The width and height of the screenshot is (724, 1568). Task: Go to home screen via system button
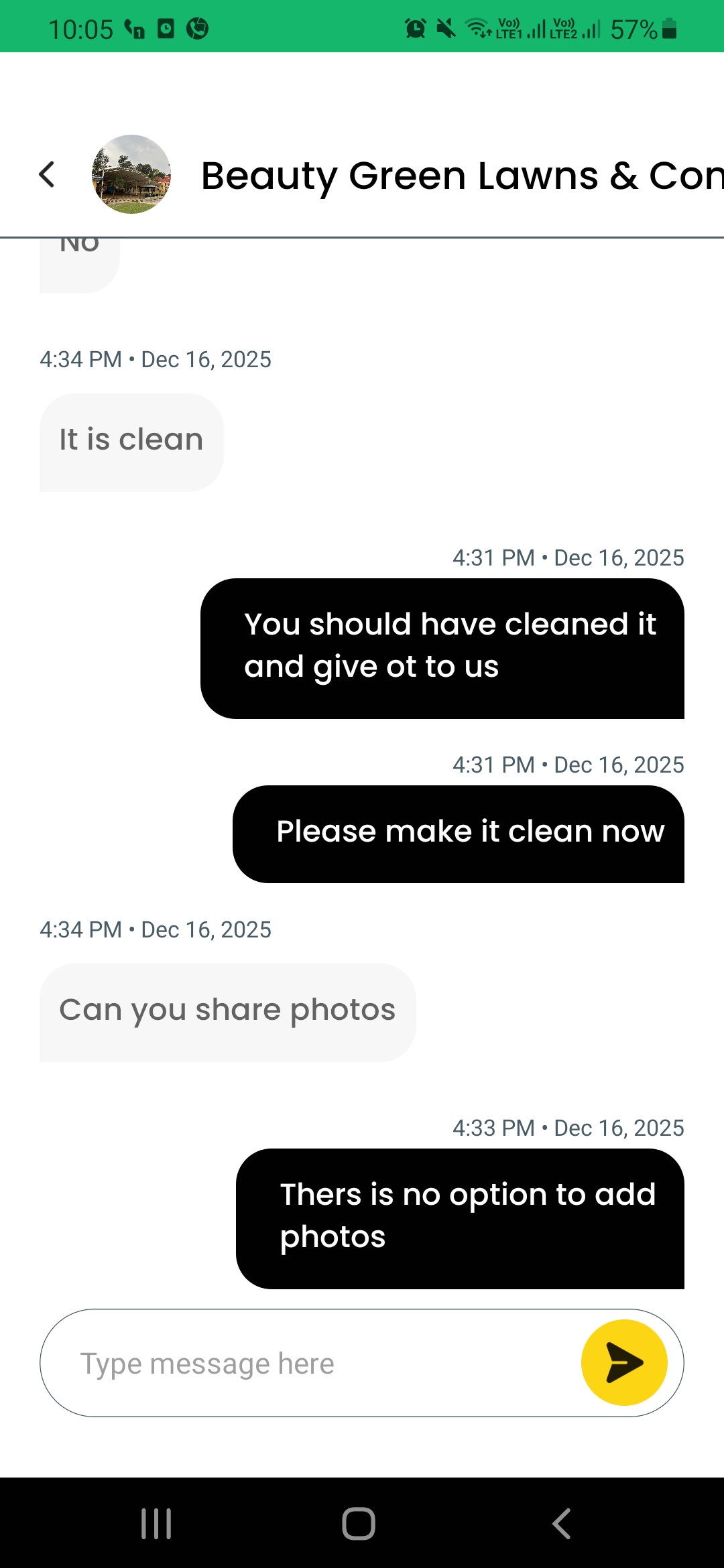tap(359, 1524)
